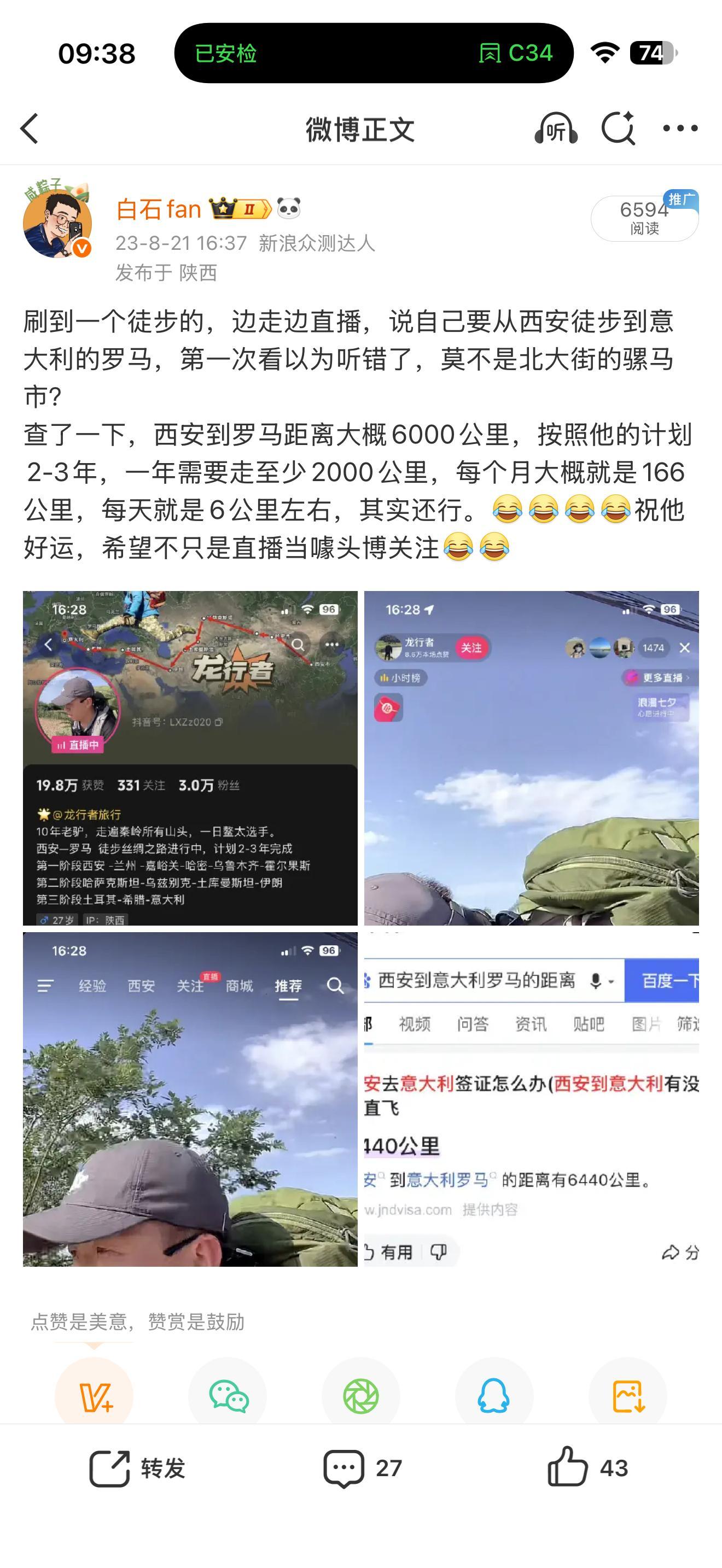722x1568 pixels.
Task: Tap the green 已安检 status capsule
Action: click(226, 54)
